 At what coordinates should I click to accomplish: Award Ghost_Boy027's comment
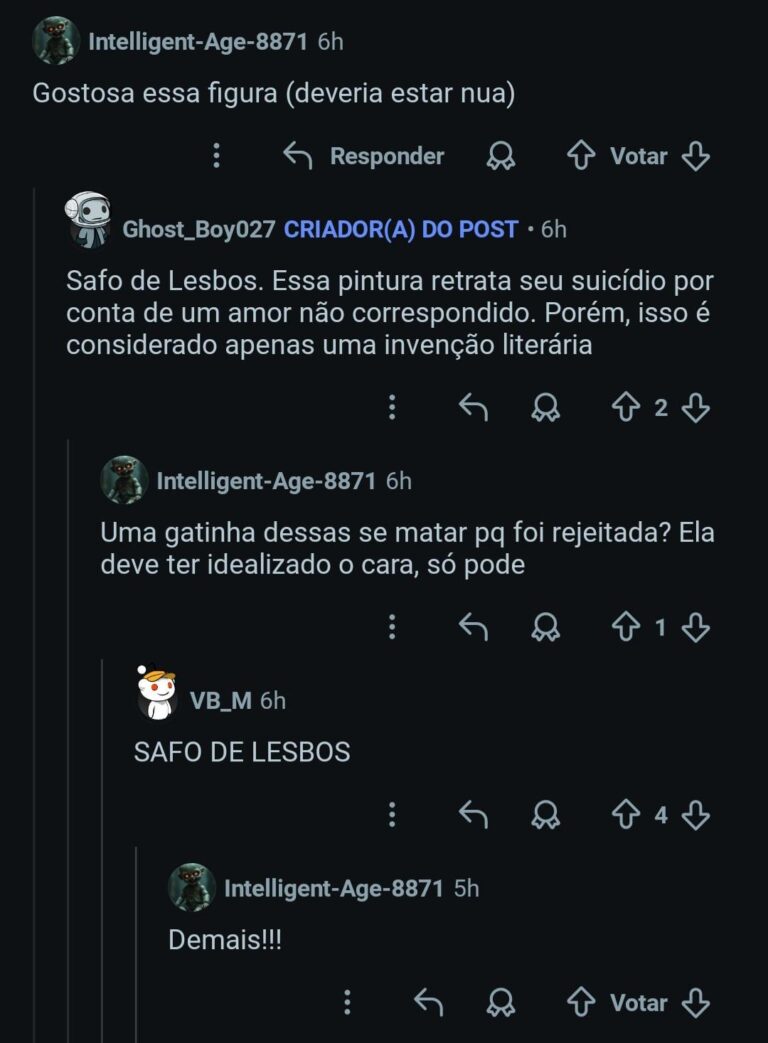545,407
